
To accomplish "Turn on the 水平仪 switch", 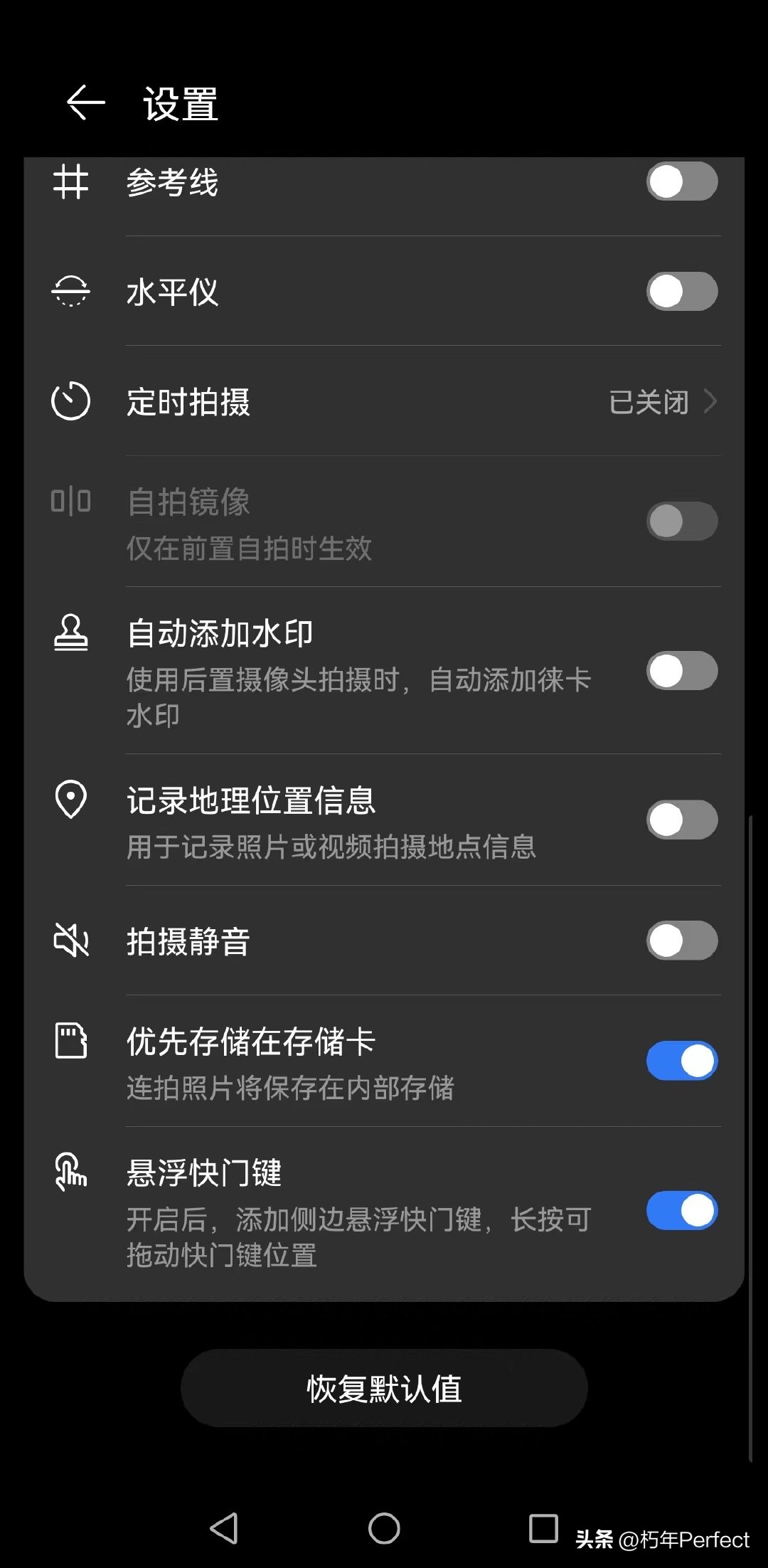I will (681, 292).
